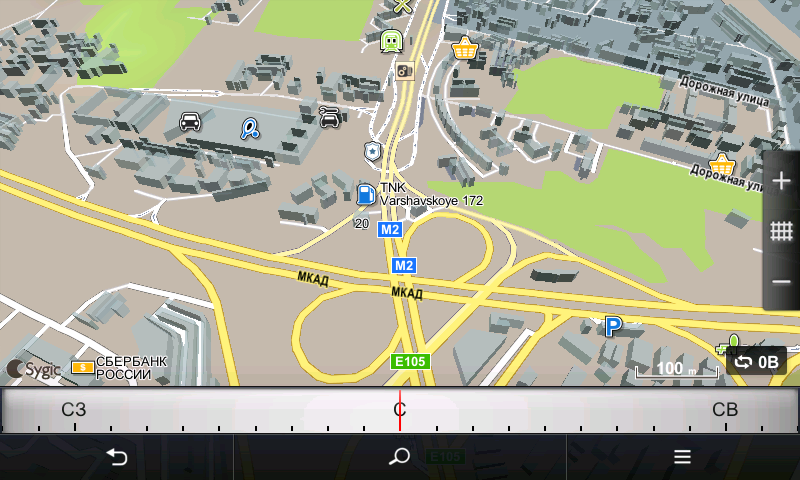Select the TNK Varshavskoye 172 fuel station
The height and width of the screenshot is (480, 800).
(367, 194)
